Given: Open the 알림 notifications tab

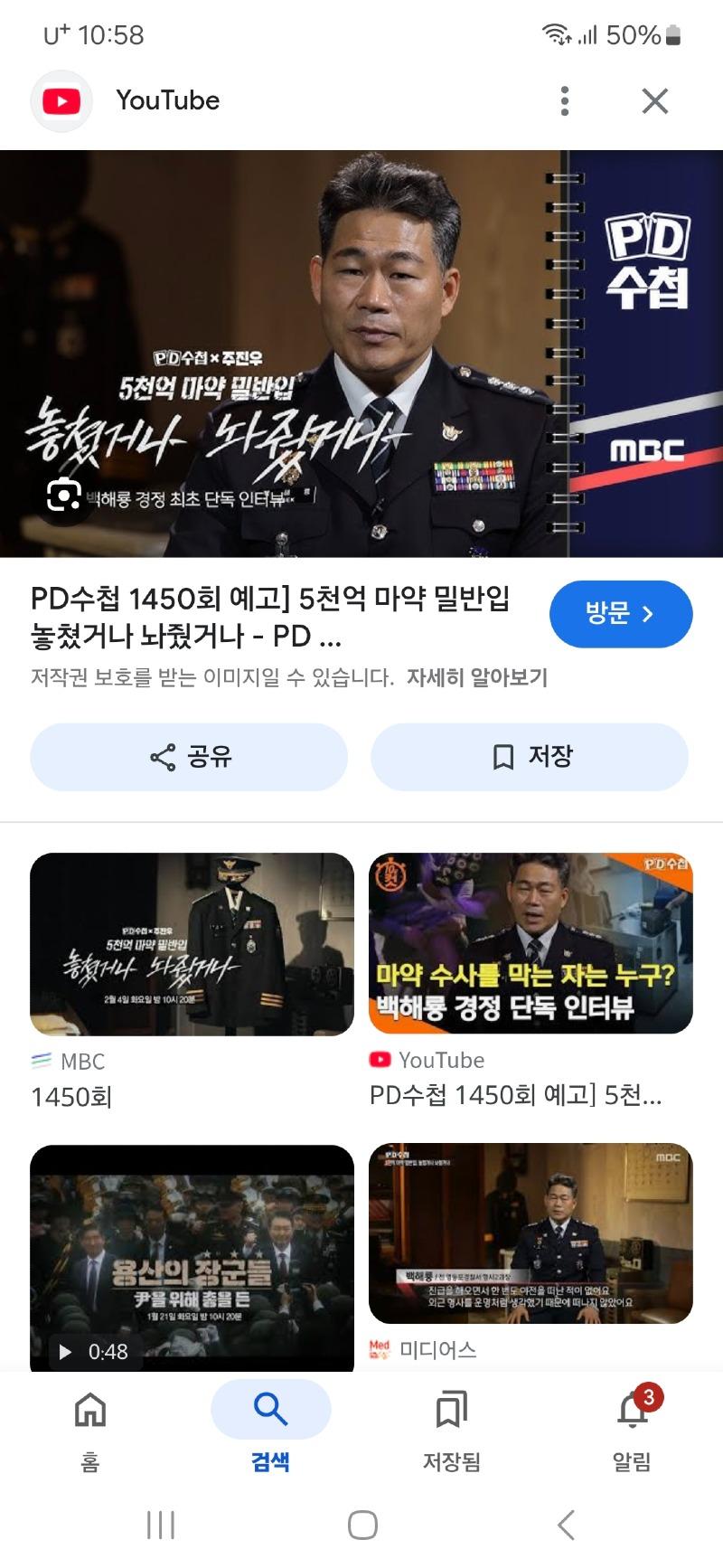Looking at the screenshot, I should 632,1424.
